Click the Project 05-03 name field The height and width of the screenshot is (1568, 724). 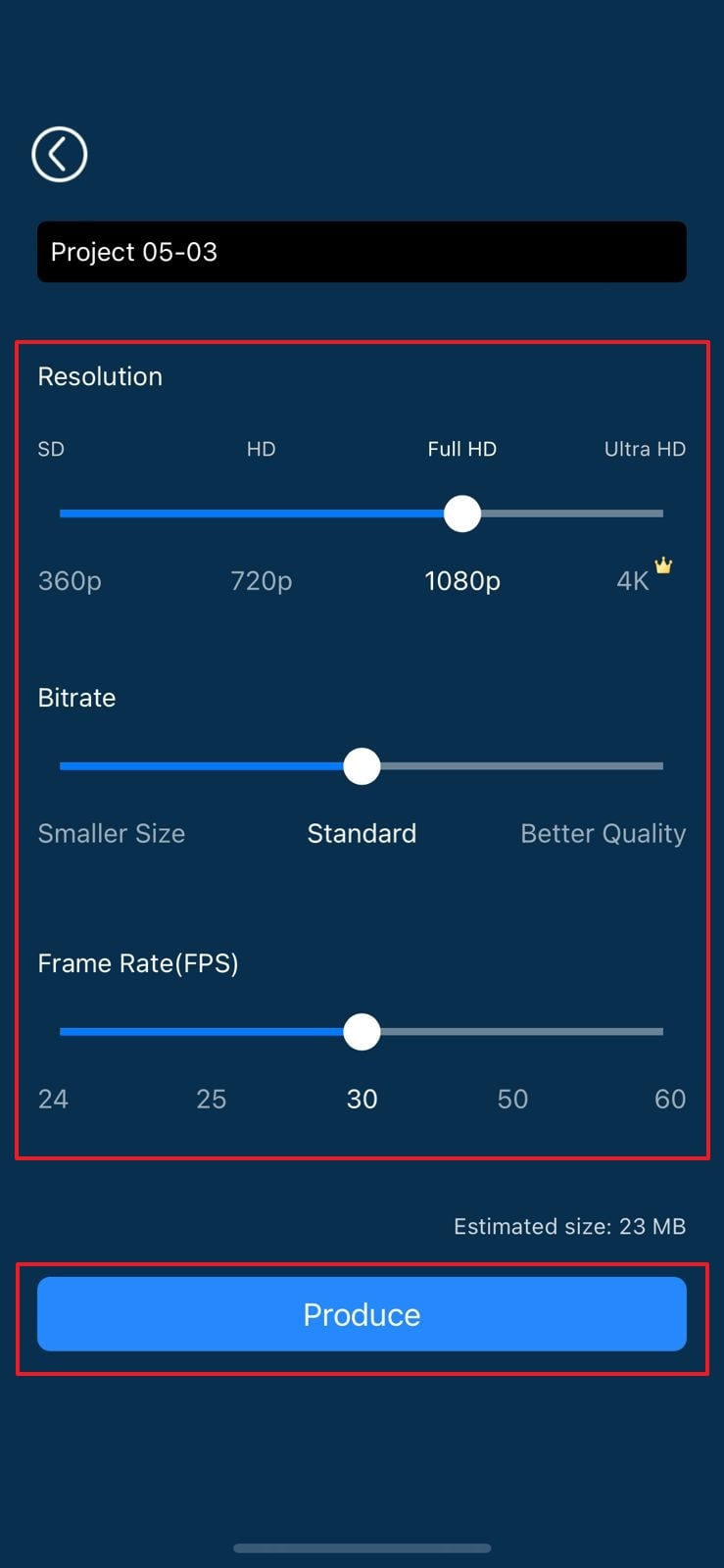(362, 252)
